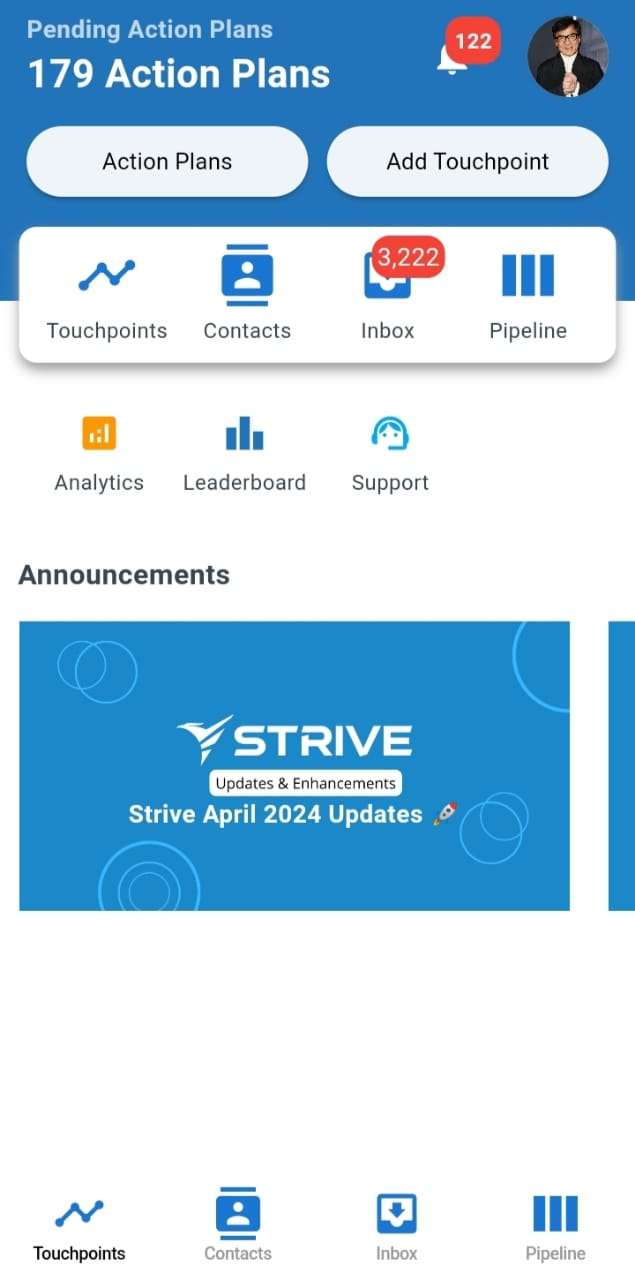The image size is (635, 1280).
Task: Open Inbox with 3,222 badge
Action: [x=388, y=296]
